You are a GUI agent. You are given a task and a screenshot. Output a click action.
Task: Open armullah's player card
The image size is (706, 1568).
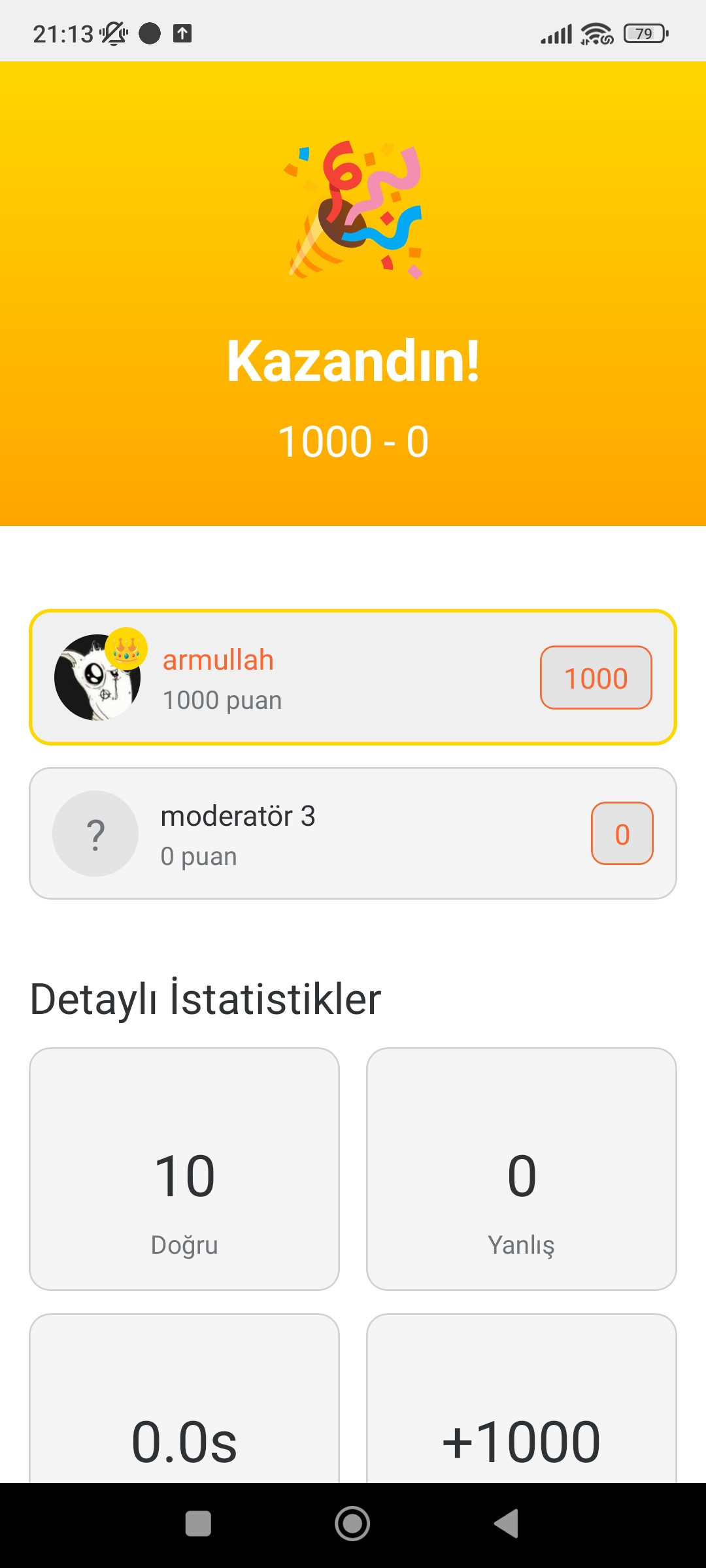tap(353, 678)
